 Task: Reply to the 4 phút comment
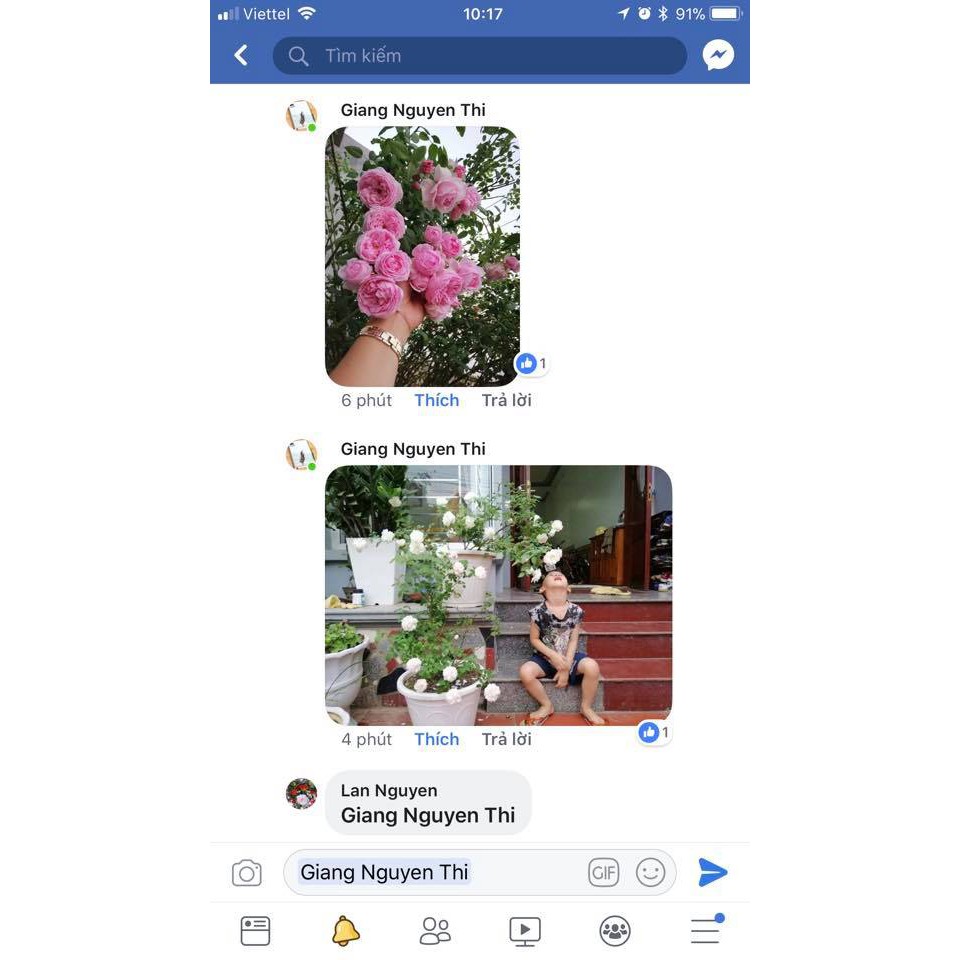tap(507, 739)
